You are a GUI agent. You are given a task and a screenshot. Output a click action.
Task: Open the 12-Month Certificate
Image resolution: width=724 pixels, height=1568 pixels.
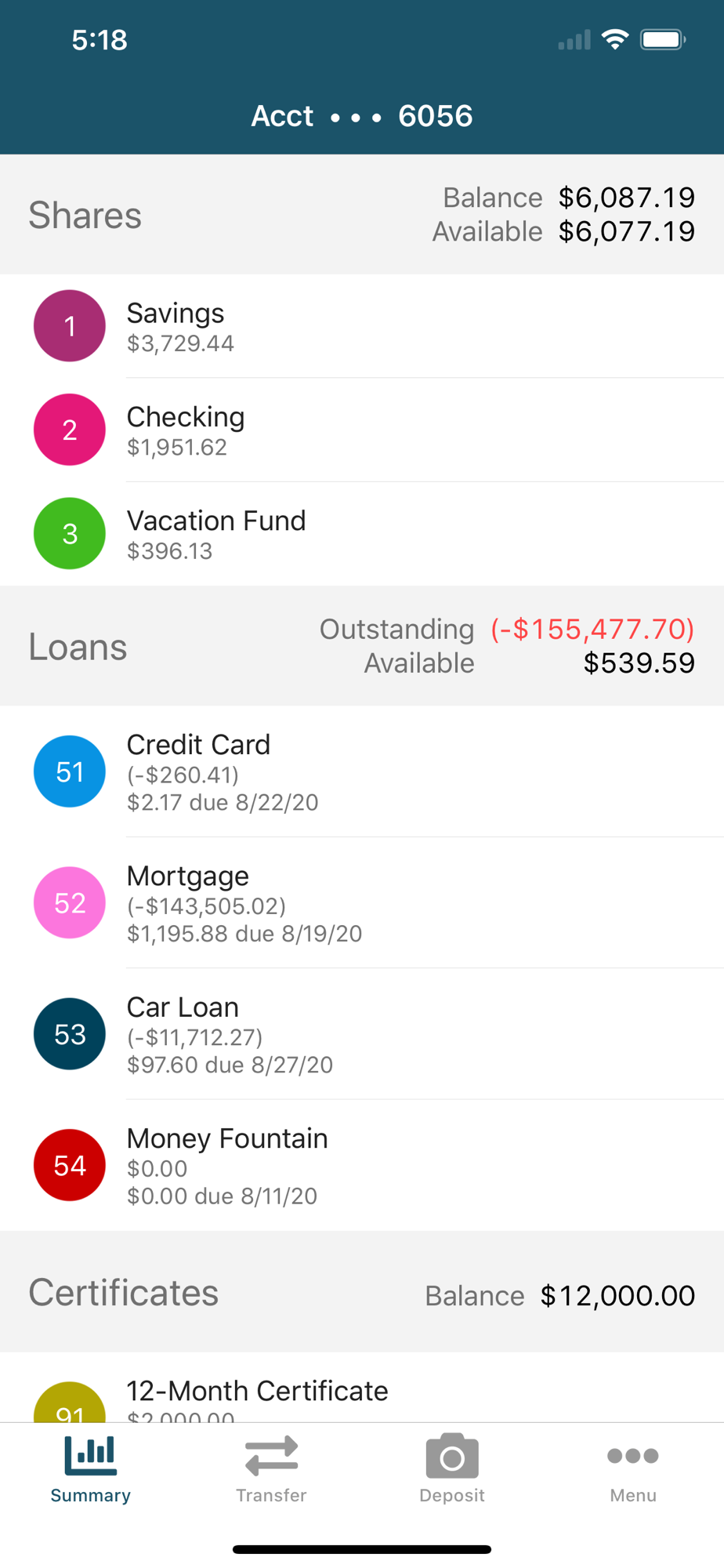pos(362,1387)
